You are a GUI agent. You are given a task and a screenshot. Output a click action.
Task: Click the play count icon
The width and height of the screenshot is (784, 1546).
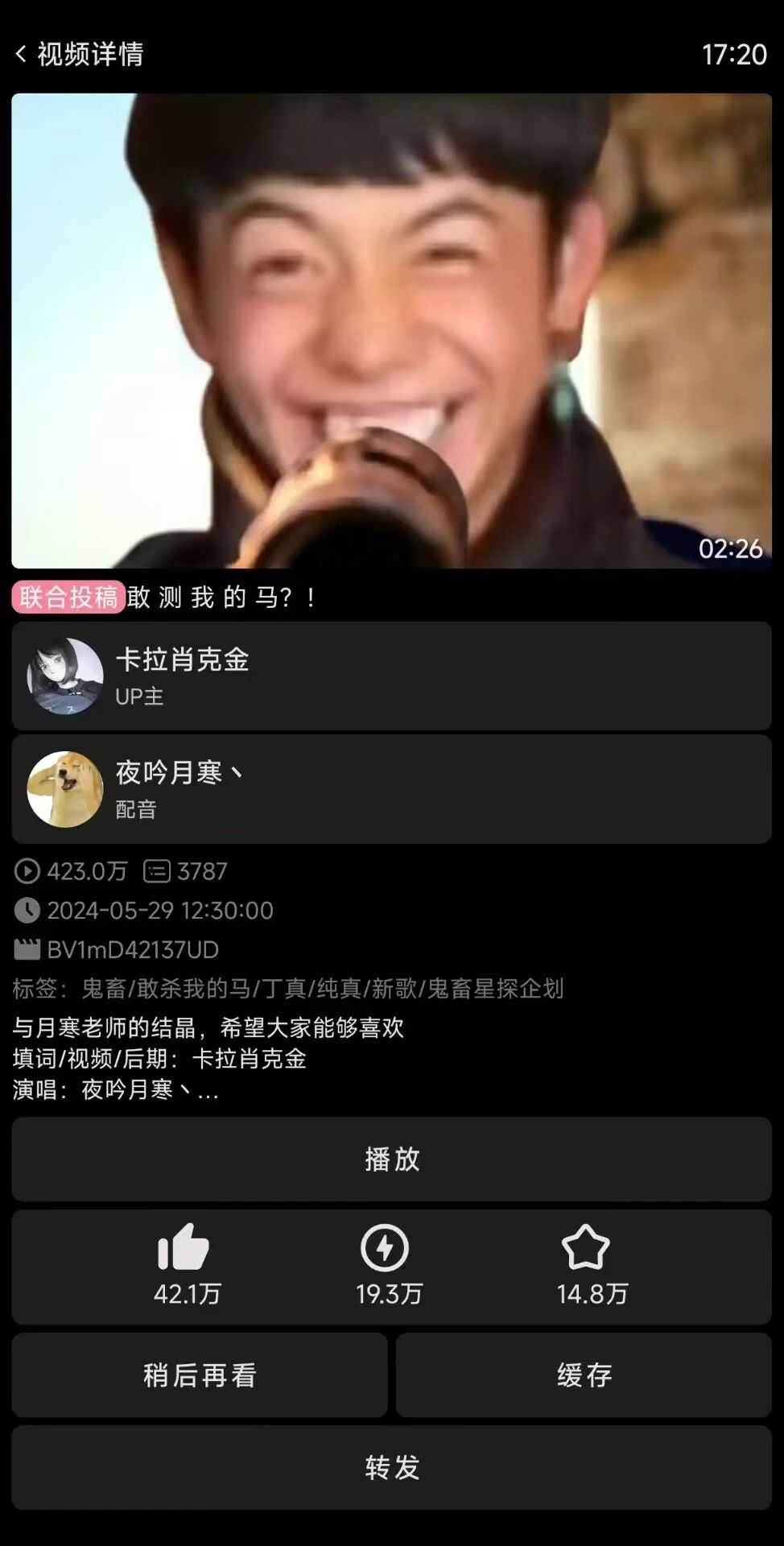click(30, 871)
